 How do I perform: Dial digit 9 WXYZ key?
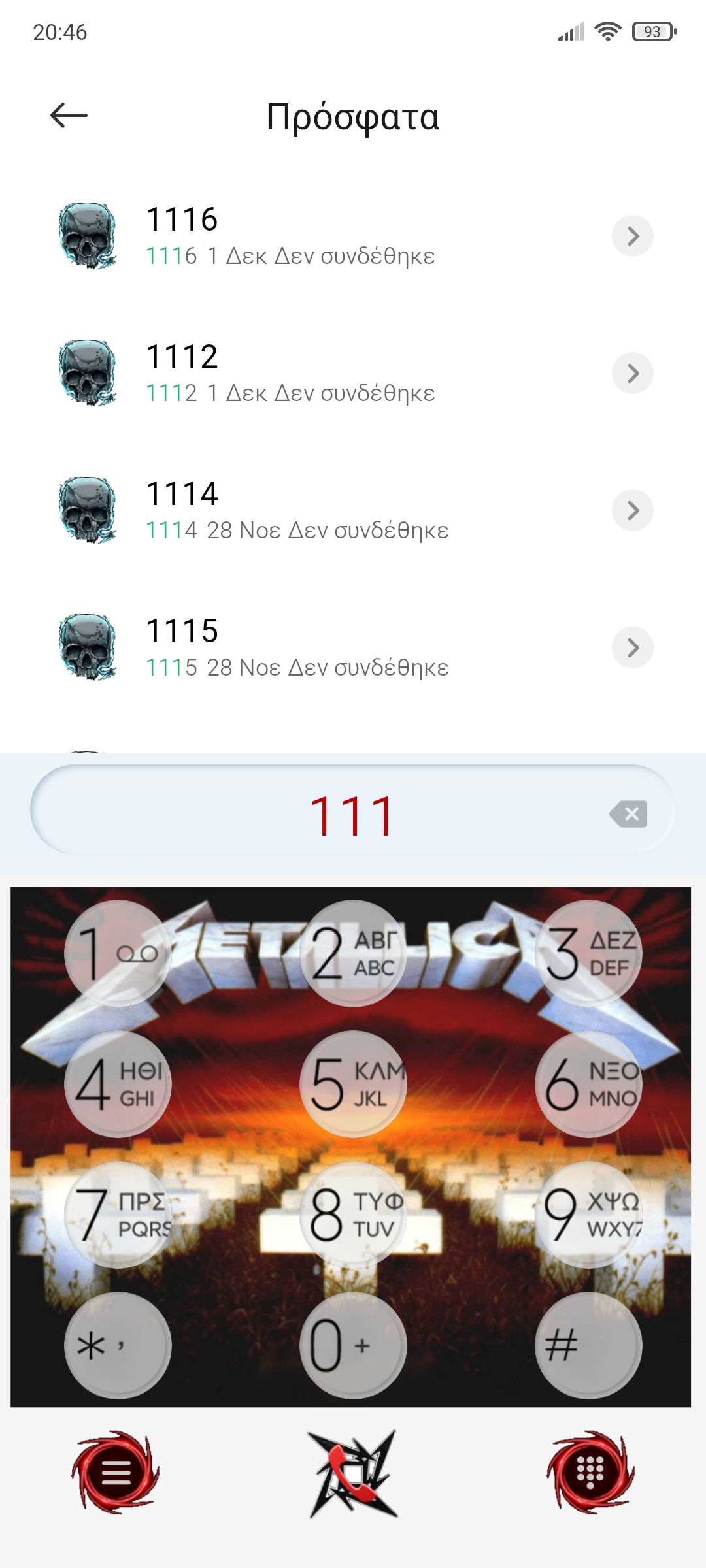point(588,1215)
